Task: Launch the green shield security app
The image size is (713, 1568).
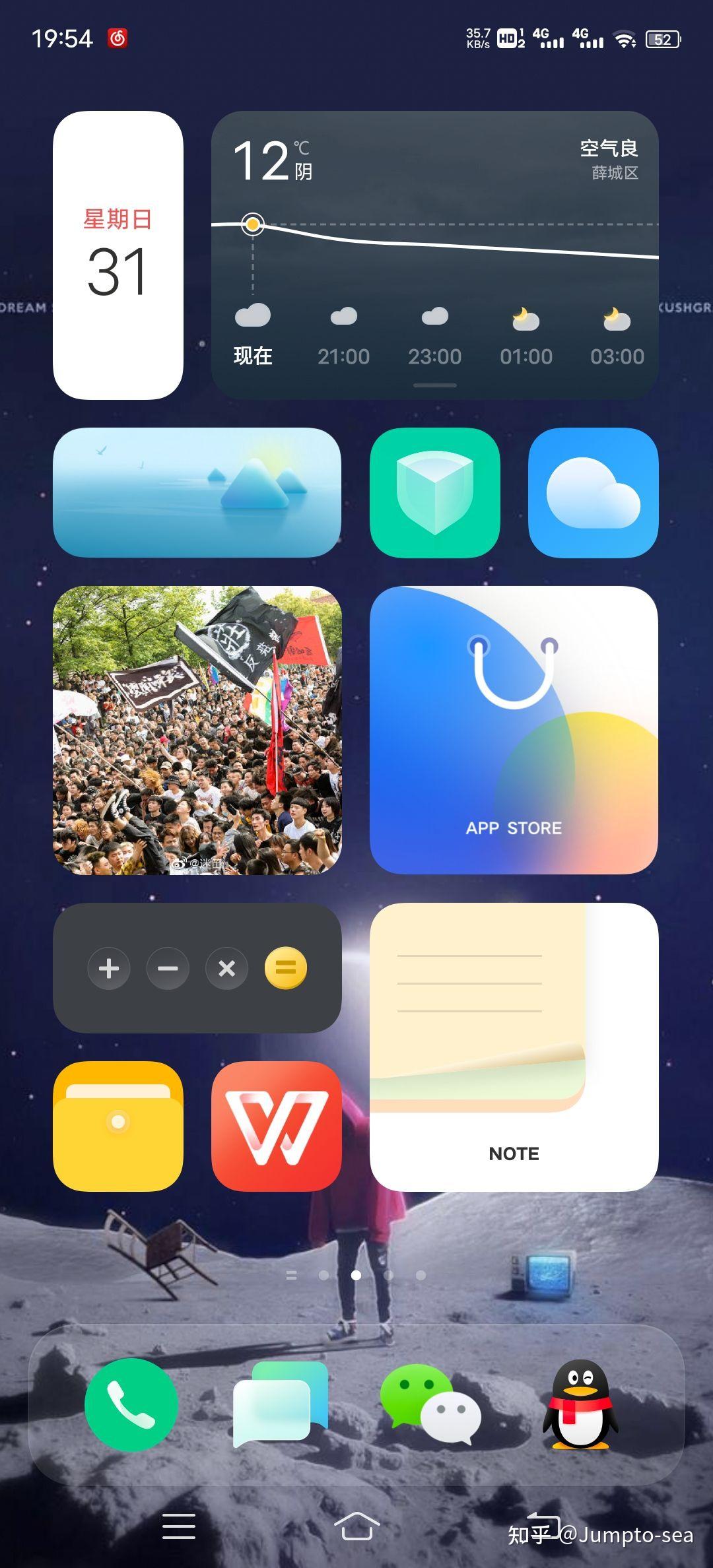Action: coord(434,492)
